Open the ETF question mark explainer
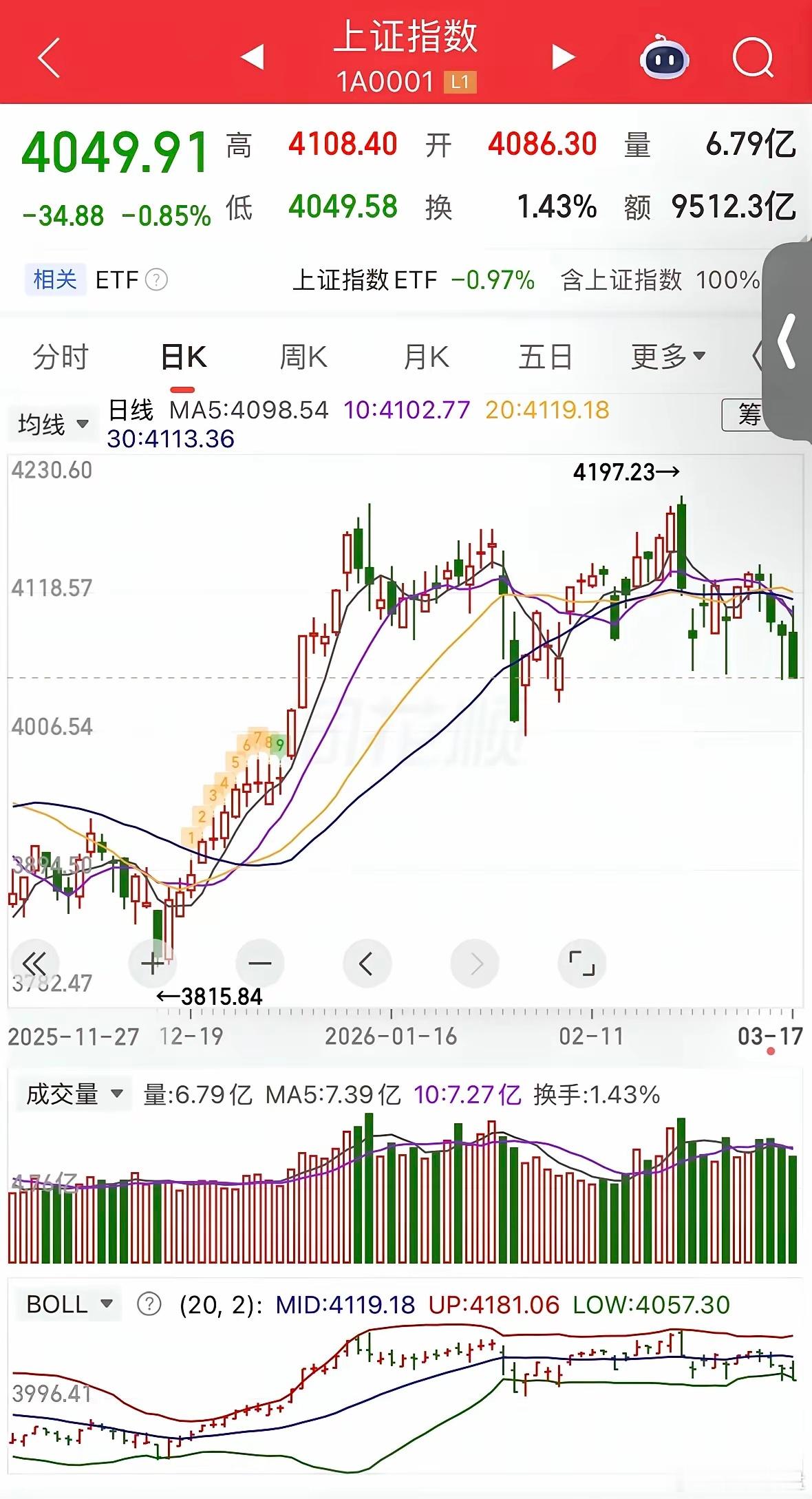Image resolution: width=812 pixels, height=1499 pixels. tap(157, 279)
